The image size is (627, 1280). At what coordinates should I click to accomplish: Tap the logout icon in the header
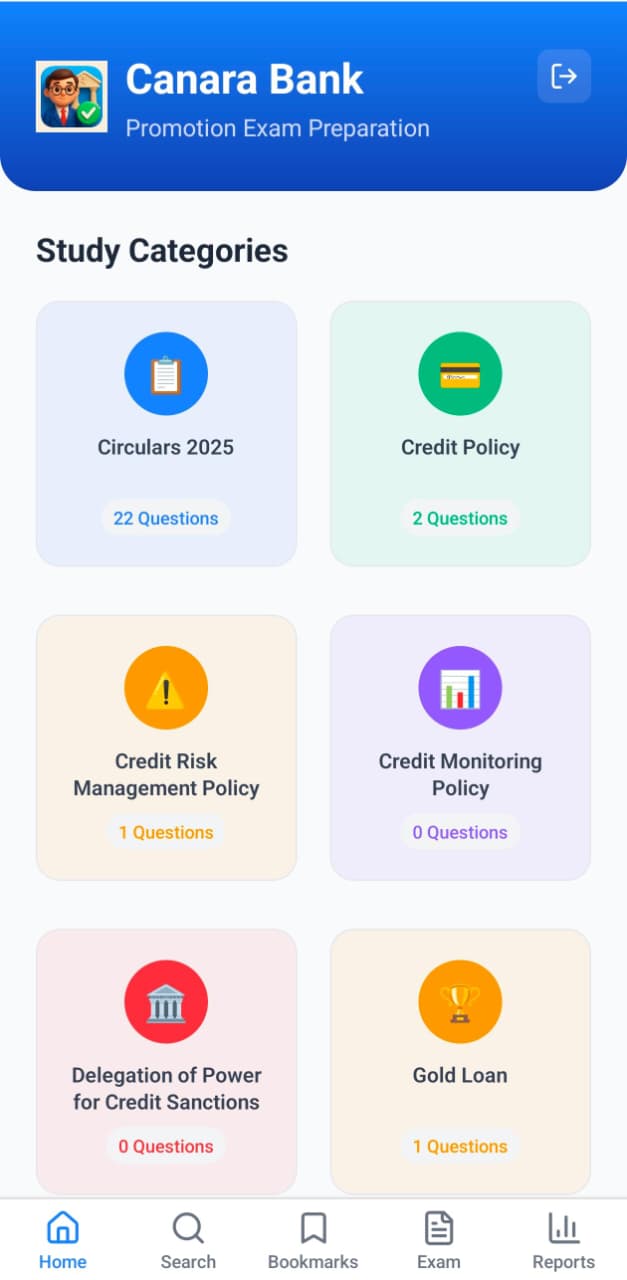[x=564, y=76]
